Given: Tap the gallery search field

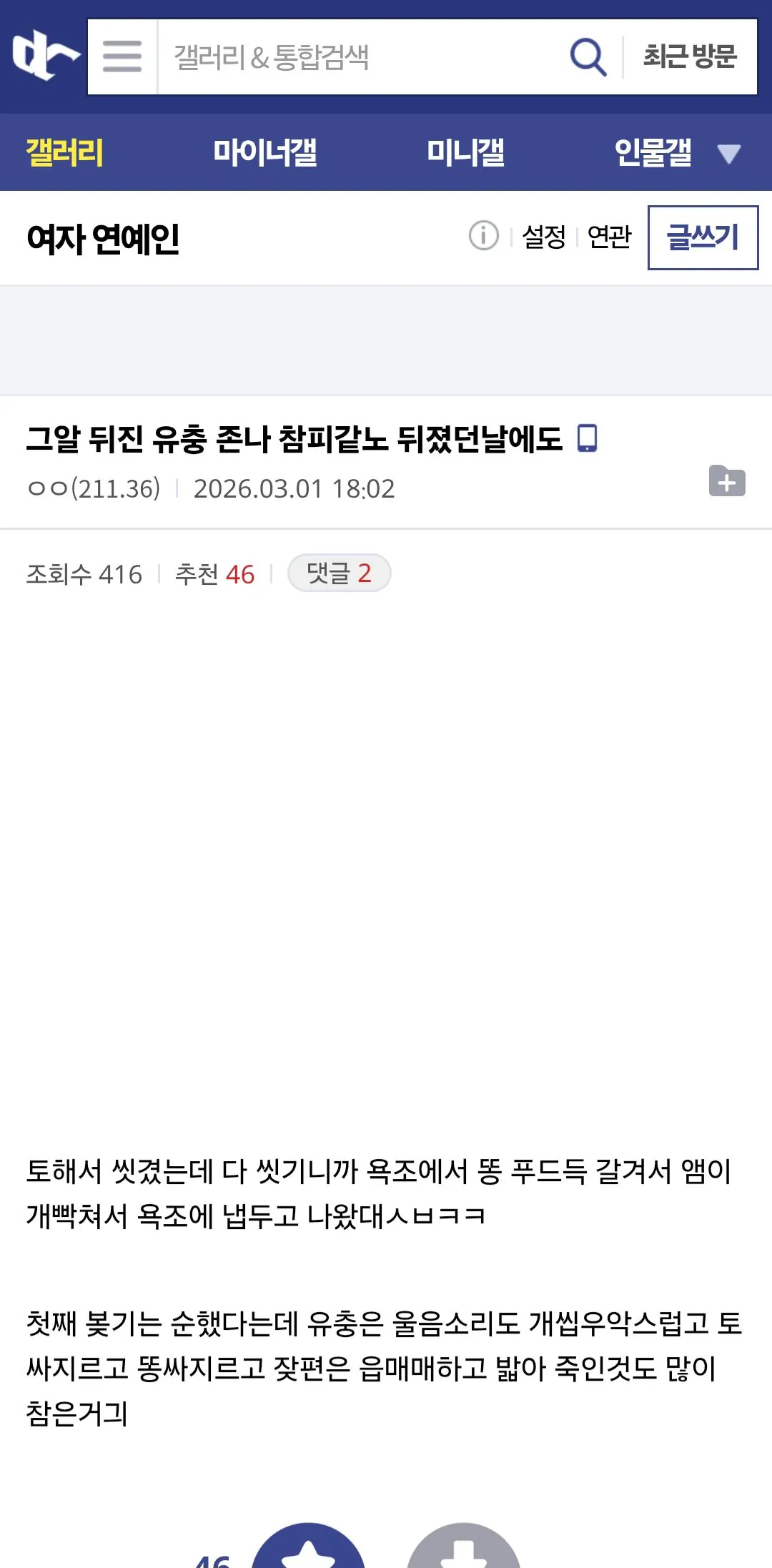Looking at the screenshot, I should [x=357, y=57].
